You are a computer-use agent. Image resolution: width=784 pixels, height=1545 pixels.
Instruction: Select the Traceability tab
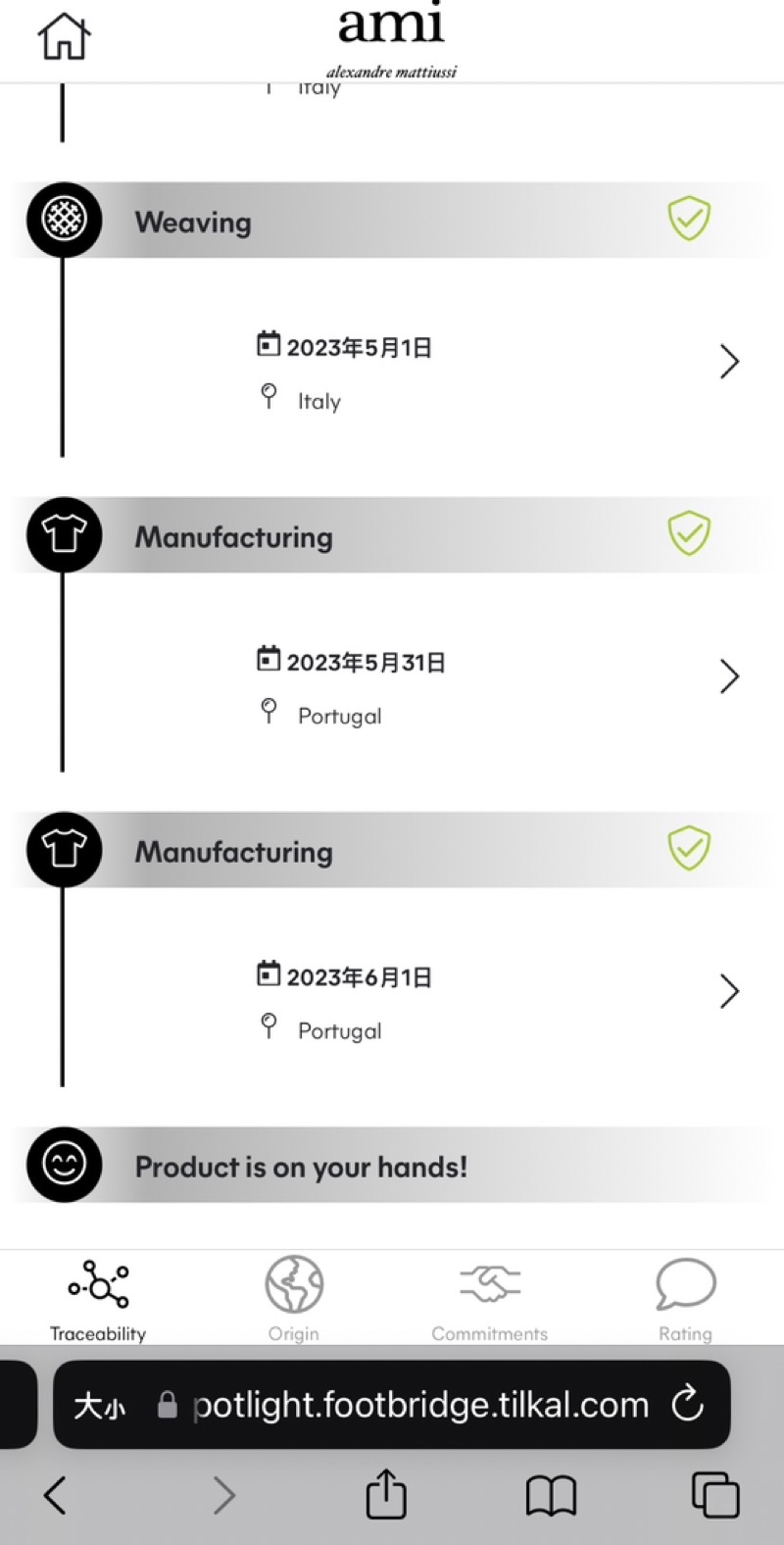(98, 1299)
